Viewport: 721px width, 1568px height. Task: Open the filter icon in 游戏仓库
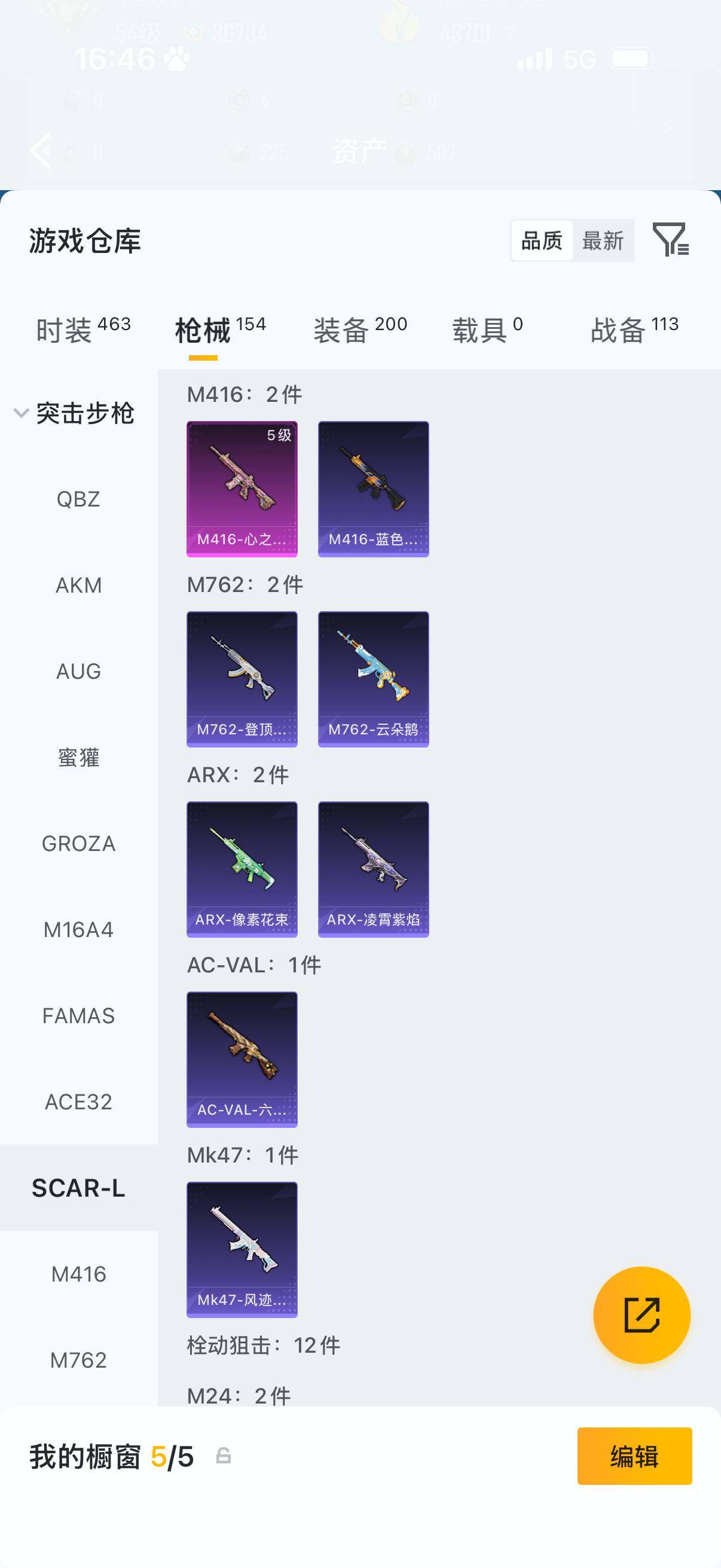[670, 239]
